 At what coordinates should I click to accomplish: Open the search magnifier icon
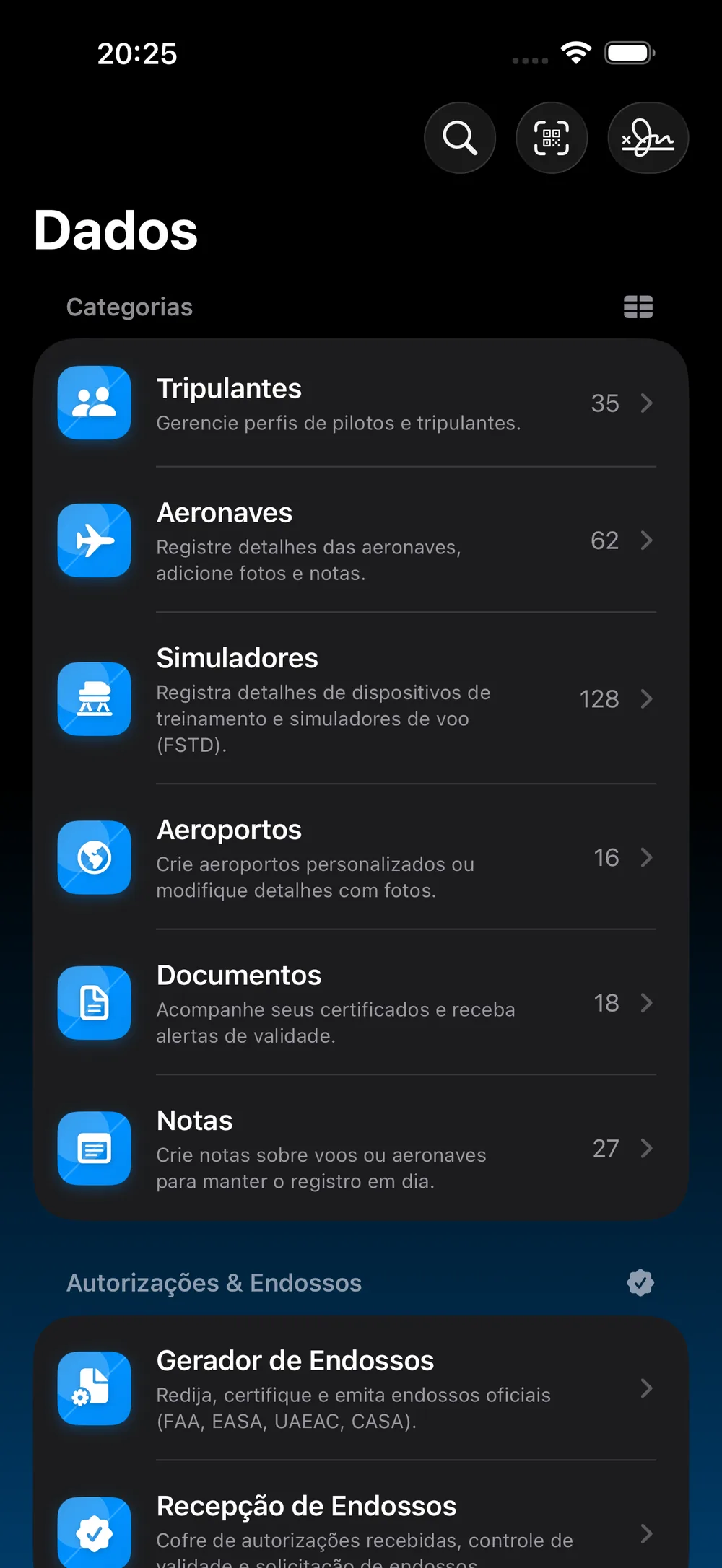[460, 138]
